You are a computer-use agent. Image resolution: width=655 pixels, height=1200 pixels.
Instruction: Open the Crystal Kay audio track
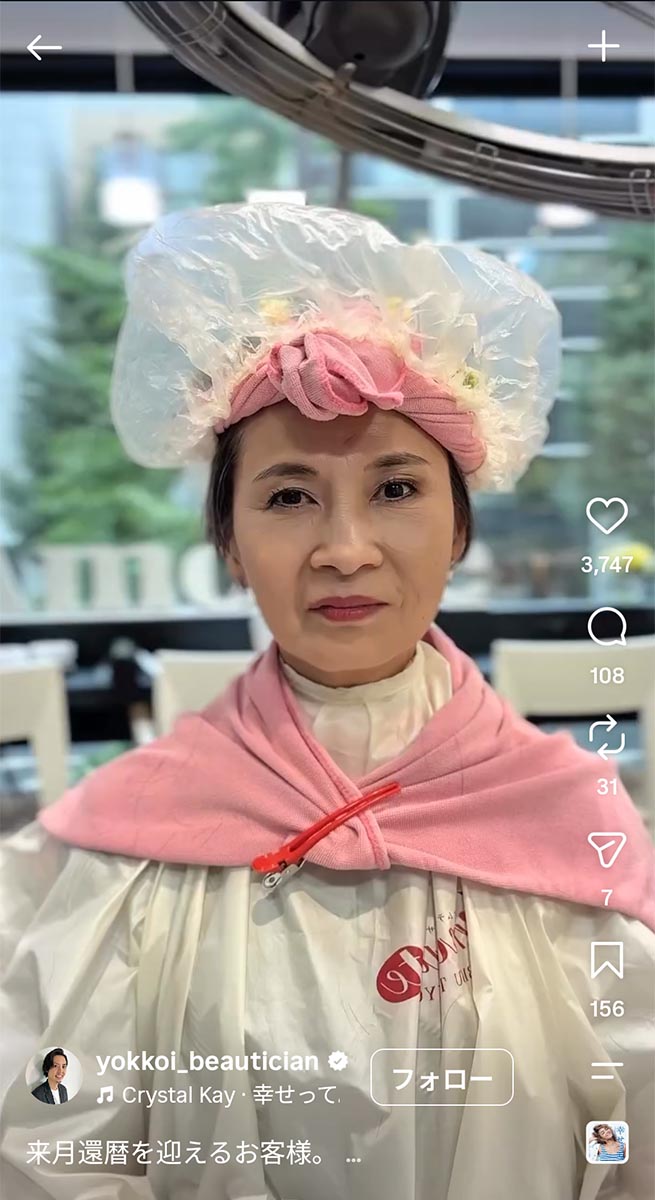point(218,1095)
